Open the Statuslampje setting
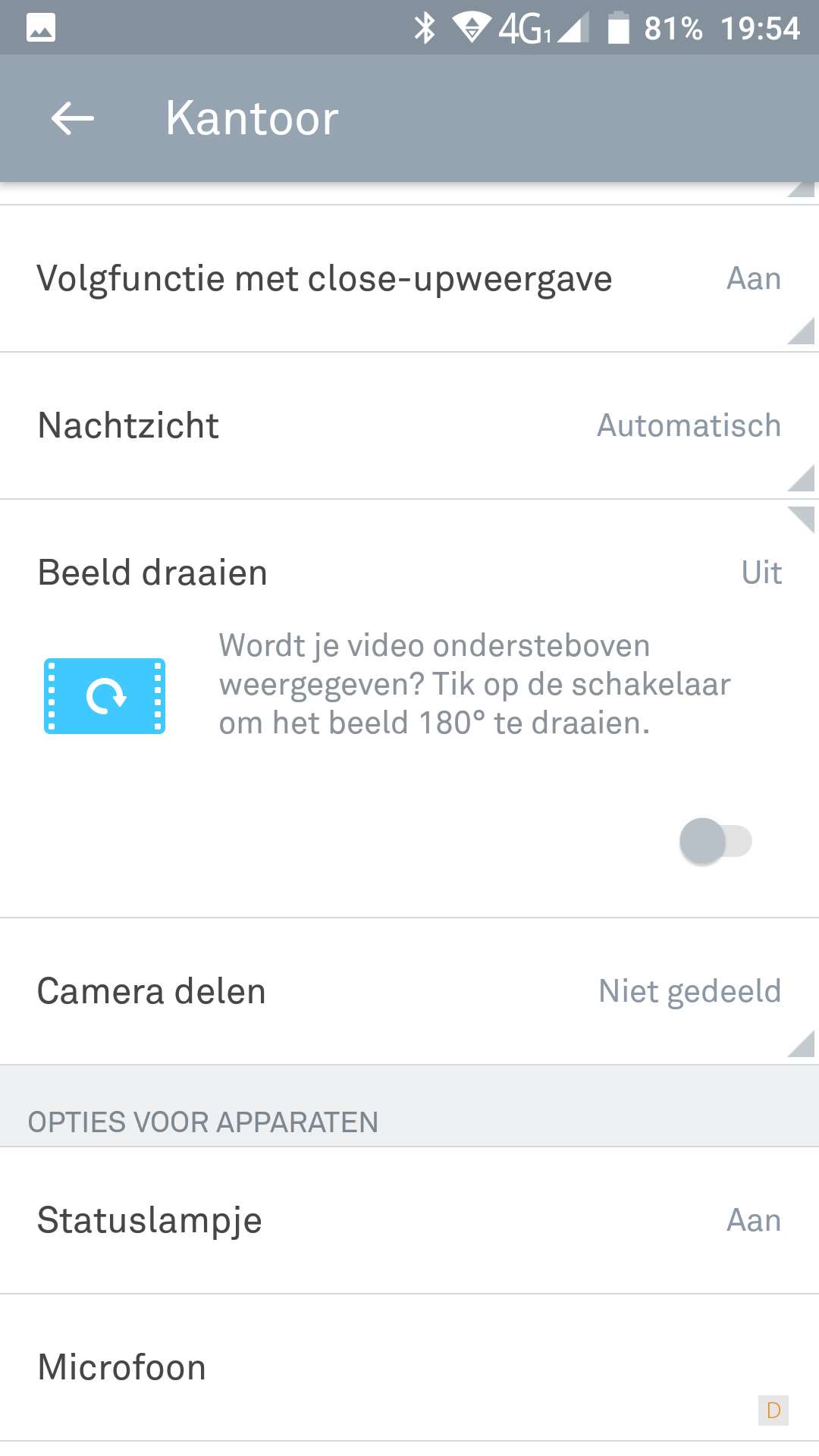The width and height of the screenshot is (819, 1456). [408, 1220]
